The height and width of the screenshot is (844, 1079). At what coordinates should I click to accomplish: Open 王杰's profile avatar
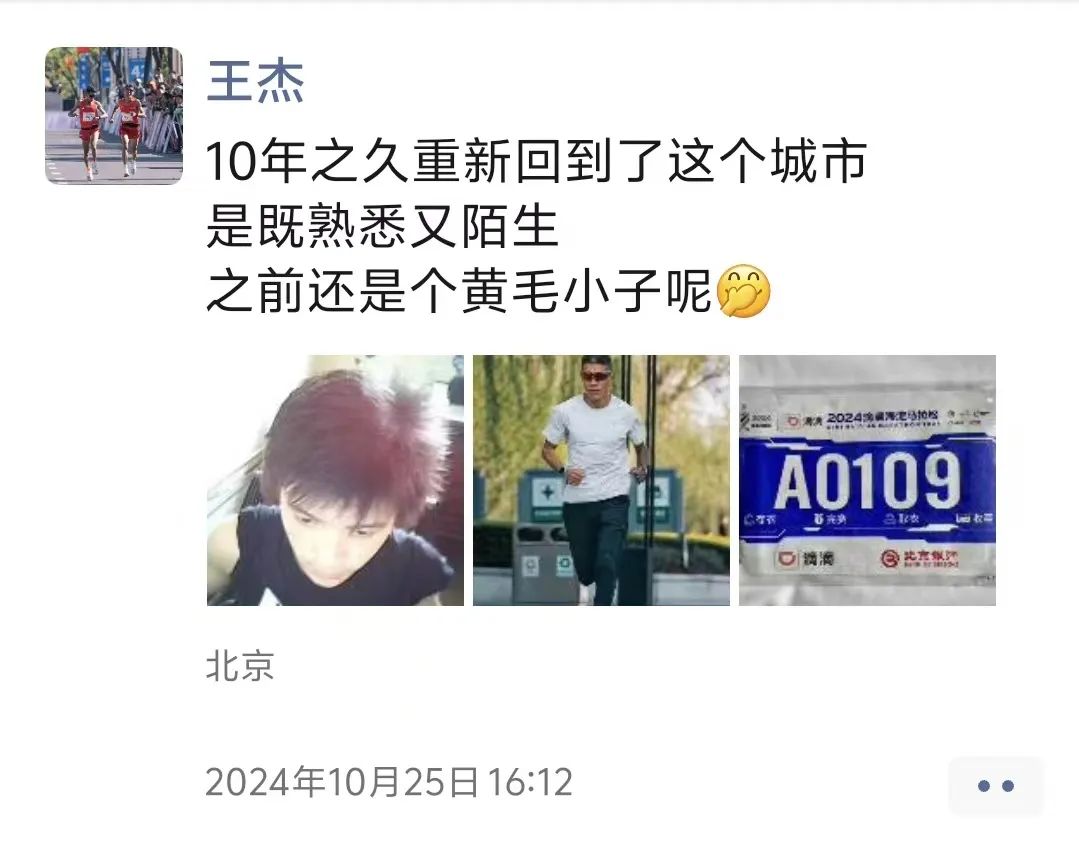[x=114, y=116]
